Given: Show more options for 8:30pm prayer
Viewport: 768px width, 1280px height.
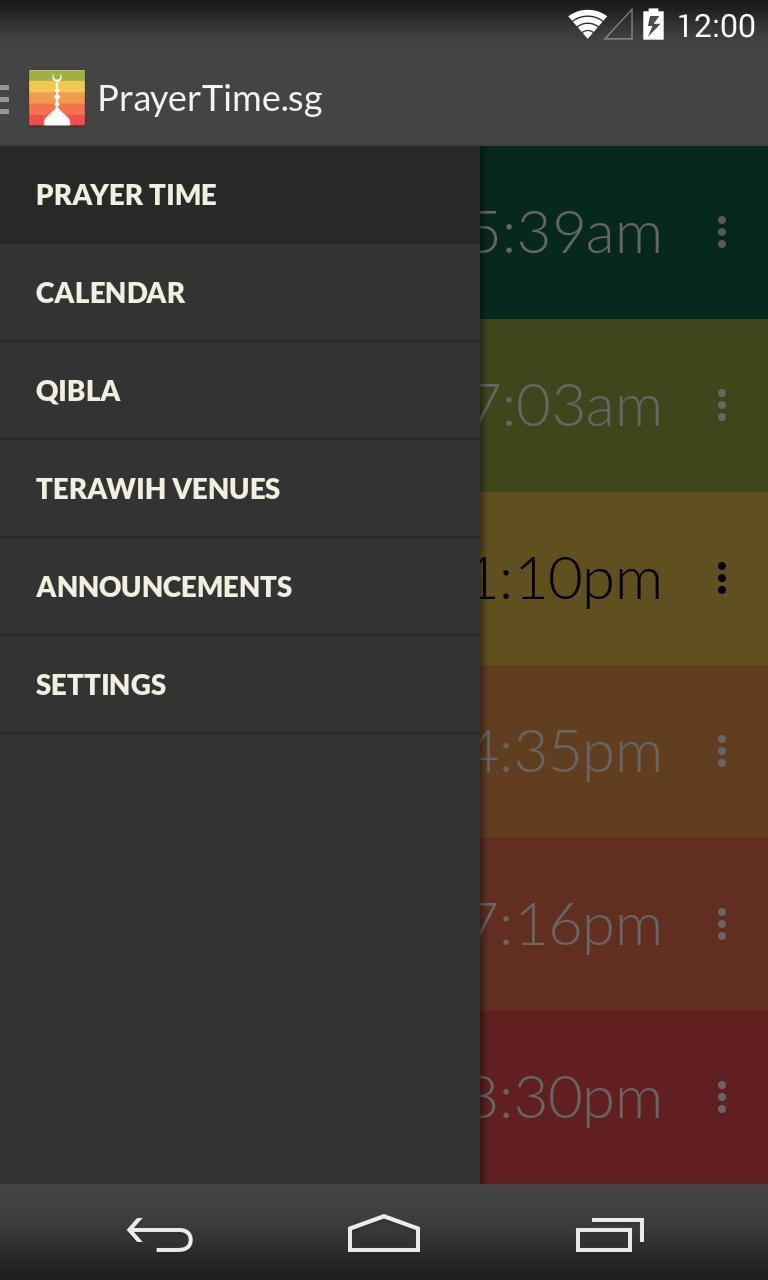Looking at the screenshot, I should [721, 1098].
